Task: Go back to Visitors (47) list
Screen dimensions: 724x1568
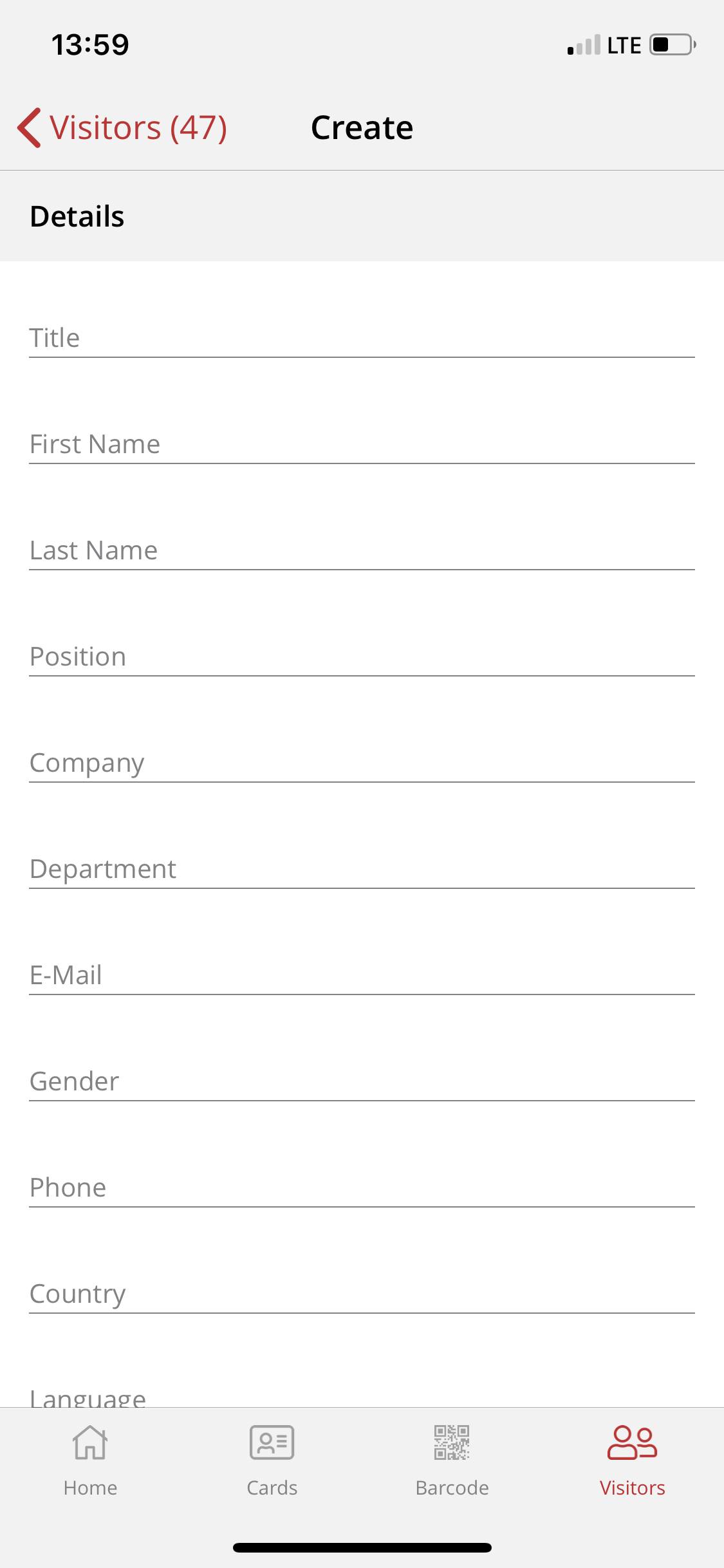Action: pyautogui.click(x=122, y=127)
